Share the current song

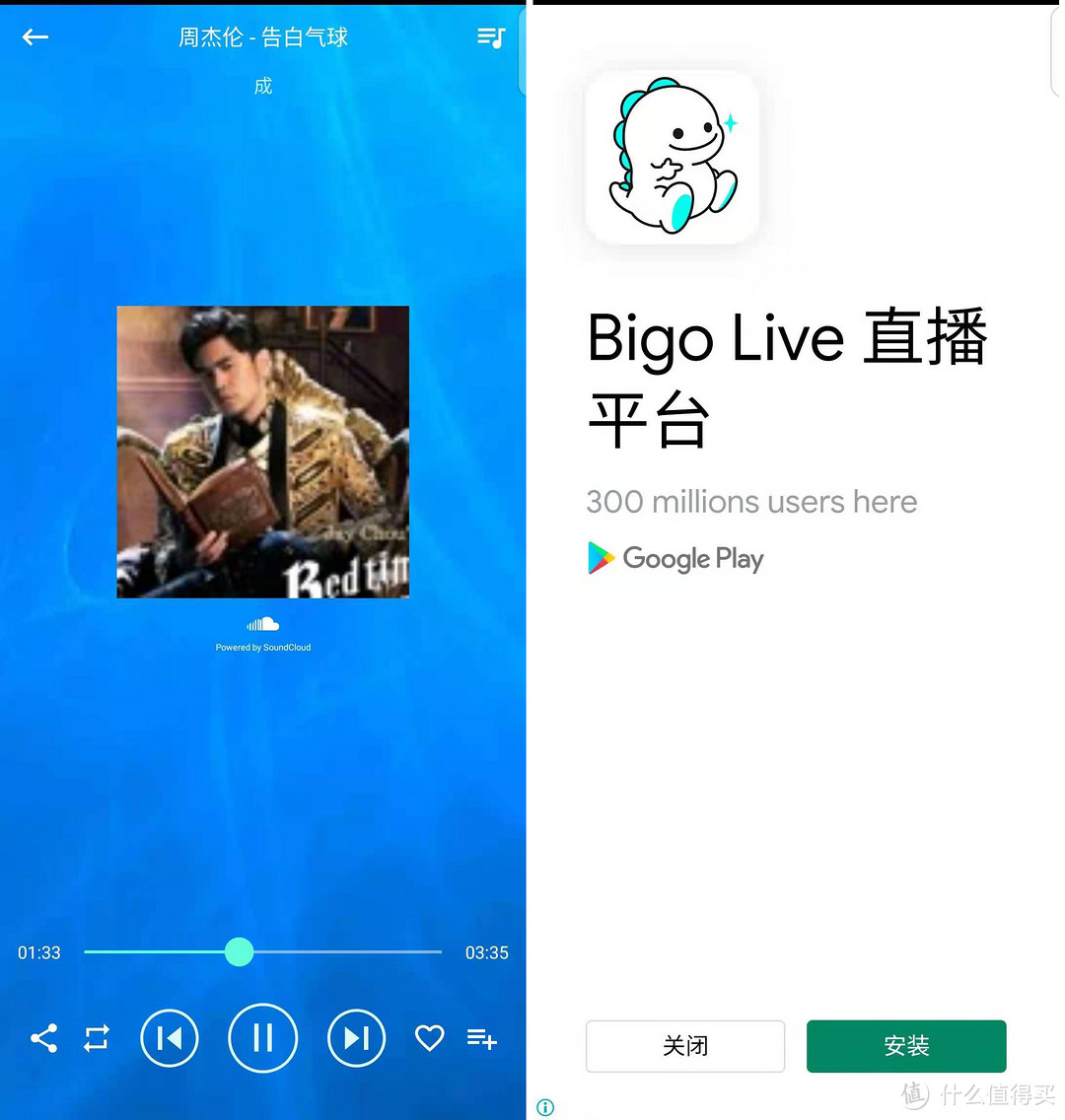(43, 1038)
